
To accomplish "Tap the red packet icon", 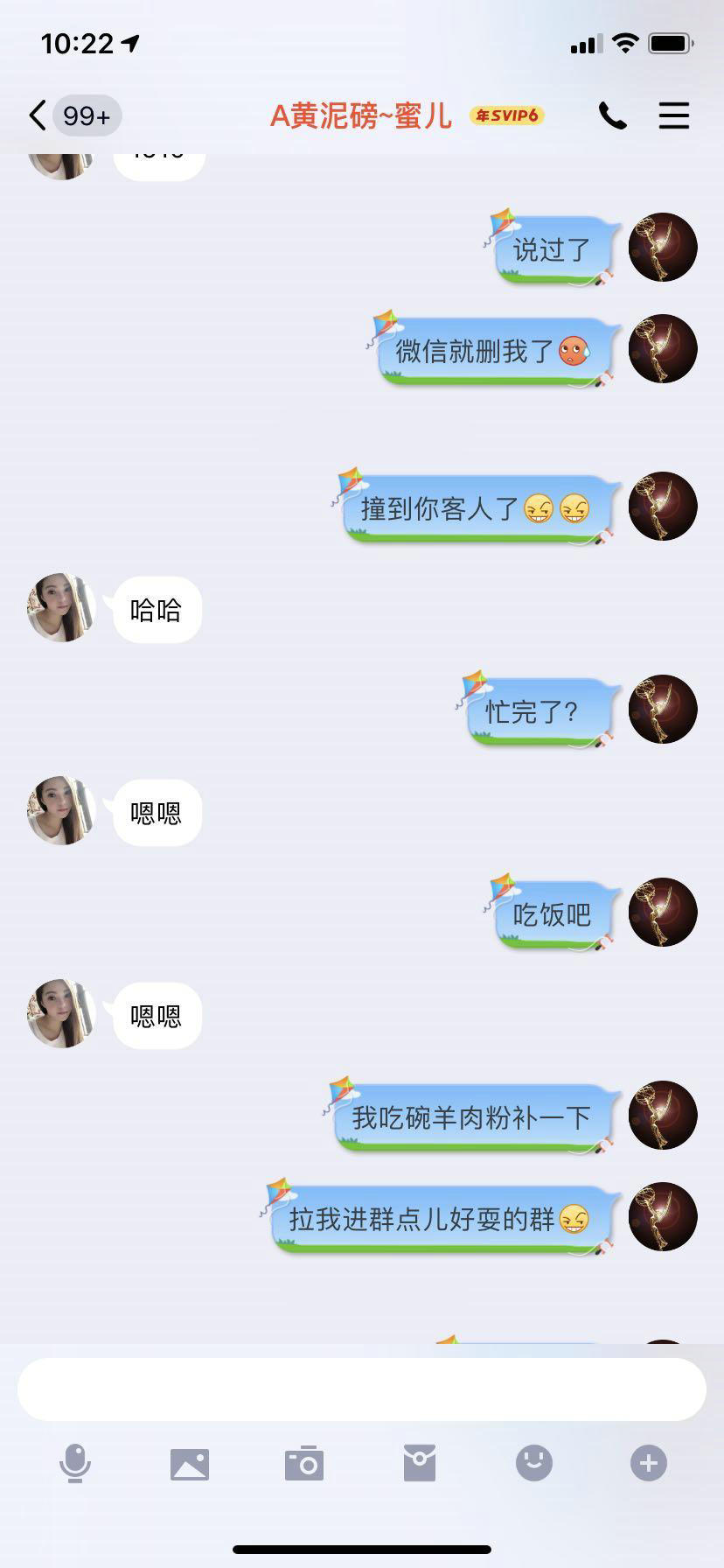I will point(419,1462).
